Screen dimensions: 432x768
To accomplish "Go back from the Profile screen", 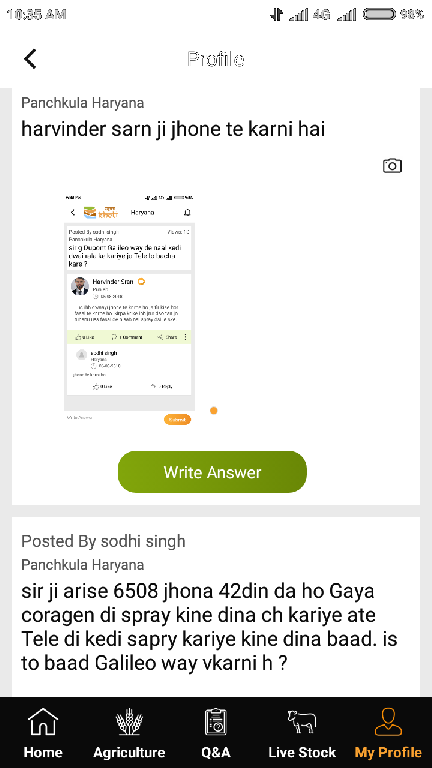I will click(30, 59).
